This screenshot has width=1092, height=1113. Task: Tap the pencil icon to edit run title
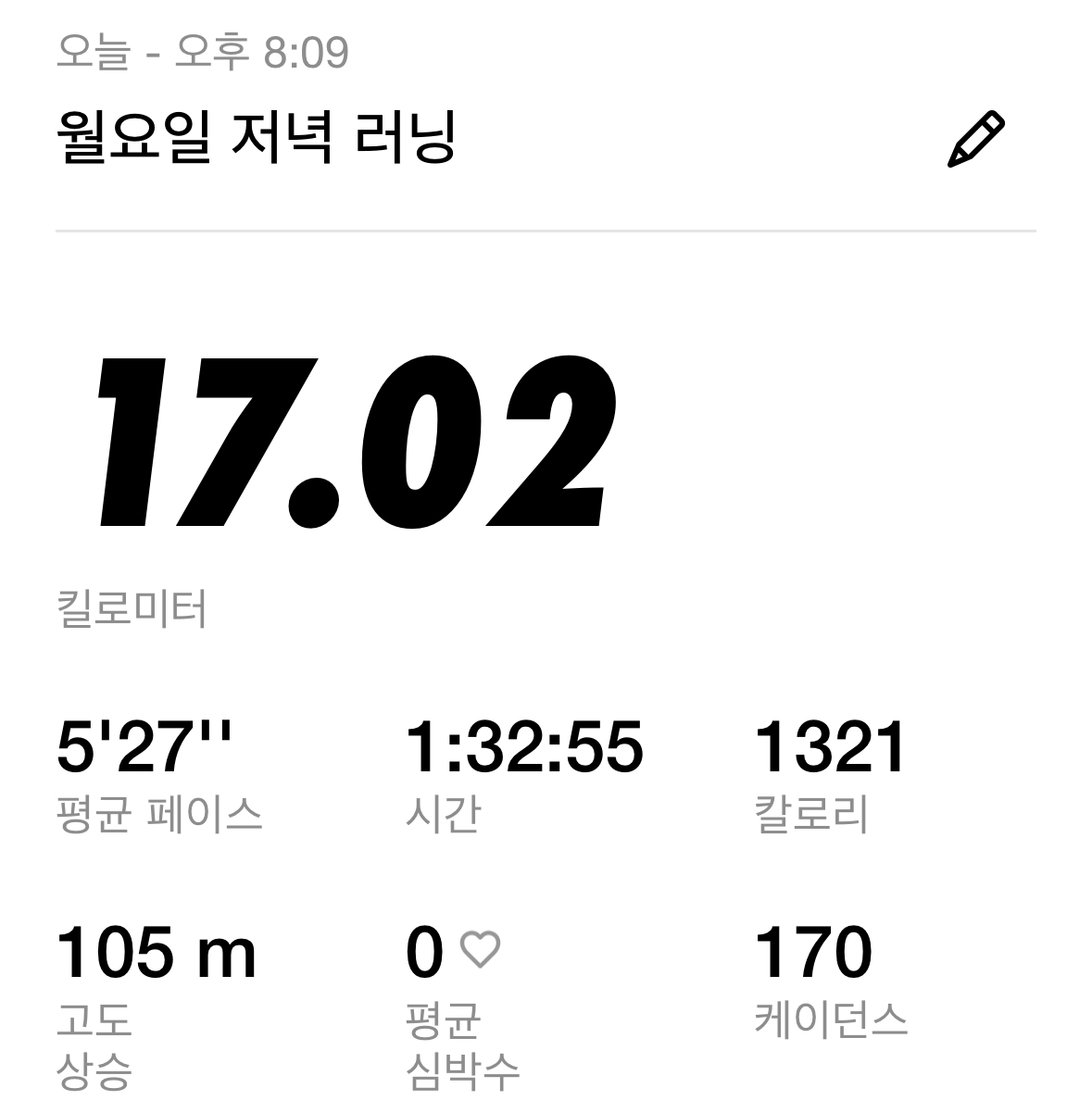coord(976,140)
